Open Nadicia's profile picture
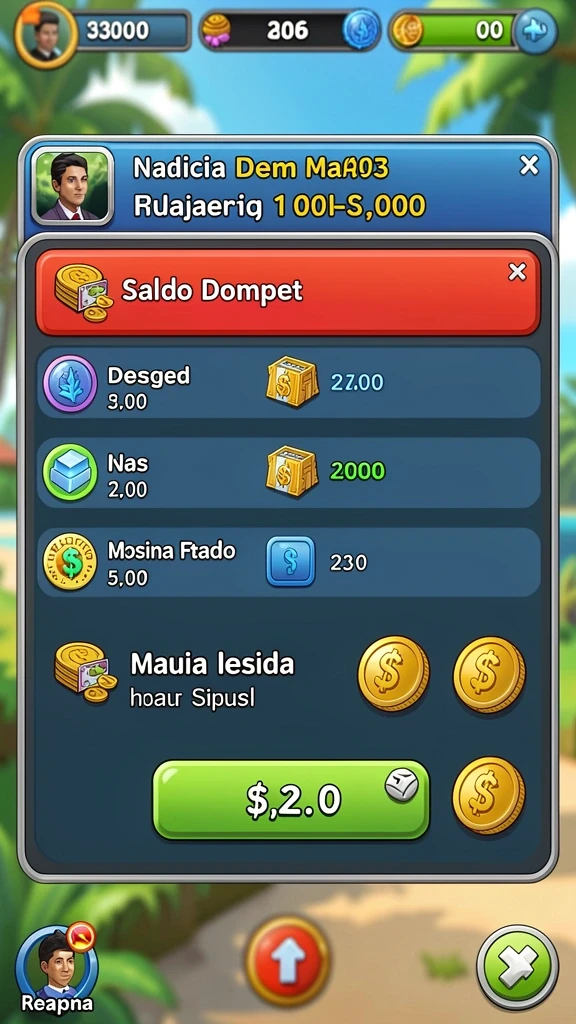This screenshot has height=1024, width=576. point(72,187)
